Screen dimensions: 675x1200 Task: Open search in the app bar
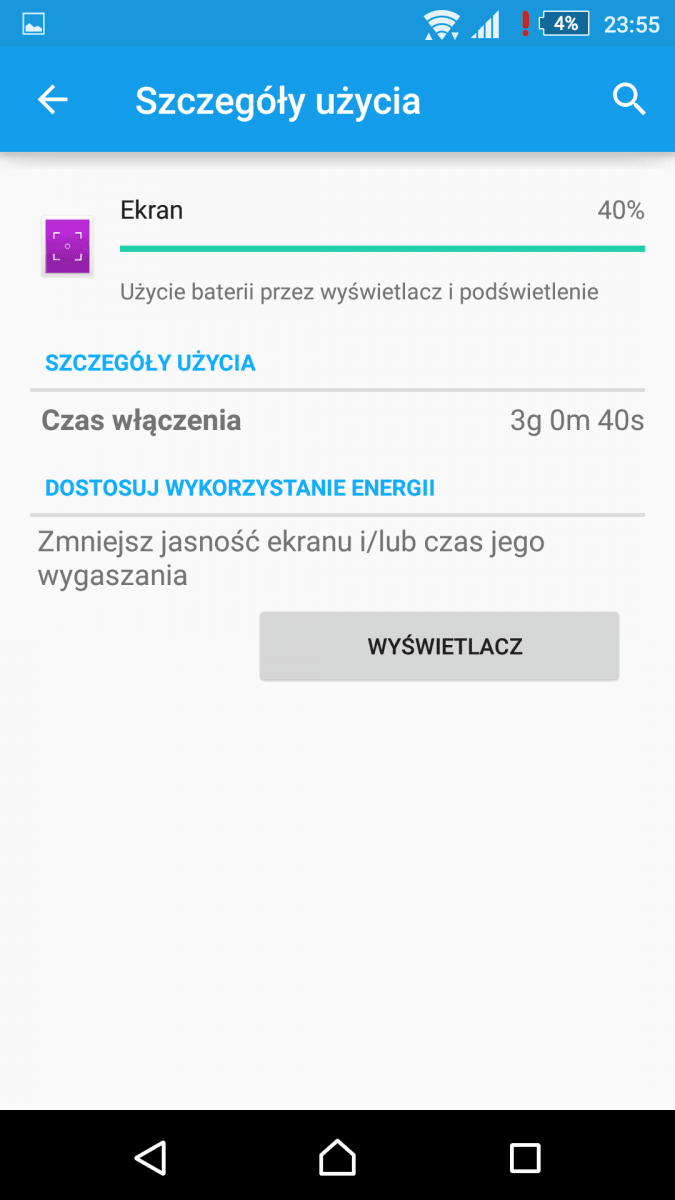[628, 100]
